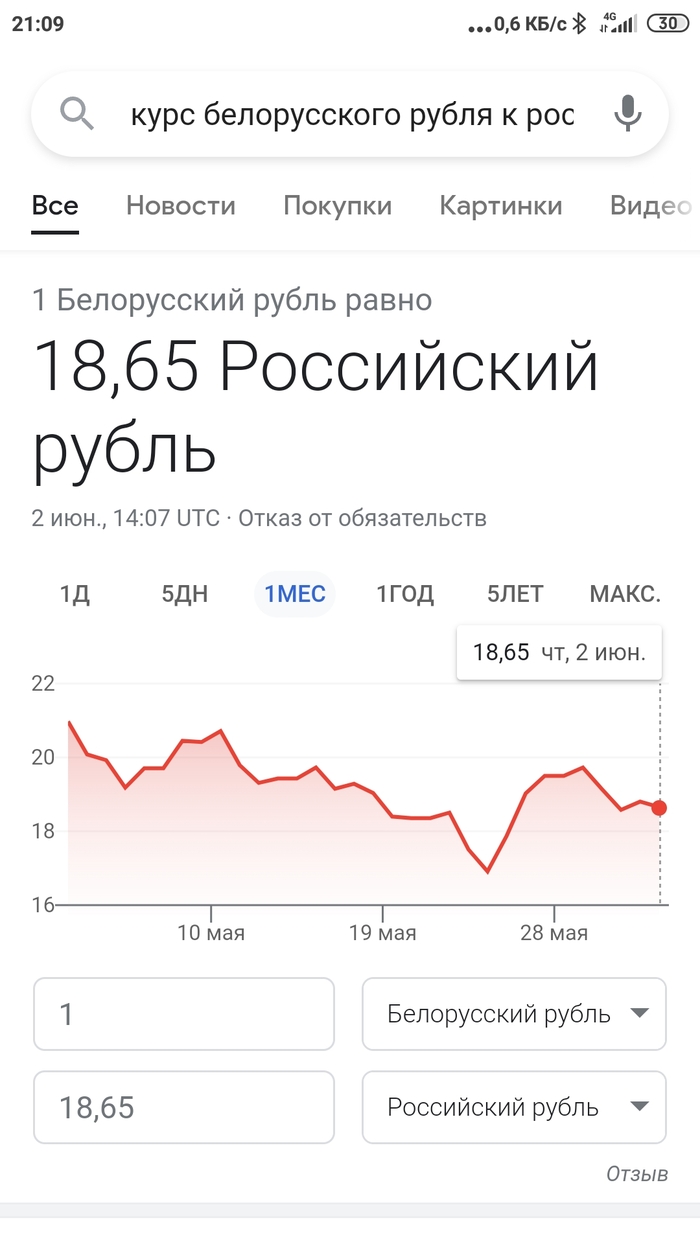Open the Видео search tab
700x1244 pixels.
651,206
